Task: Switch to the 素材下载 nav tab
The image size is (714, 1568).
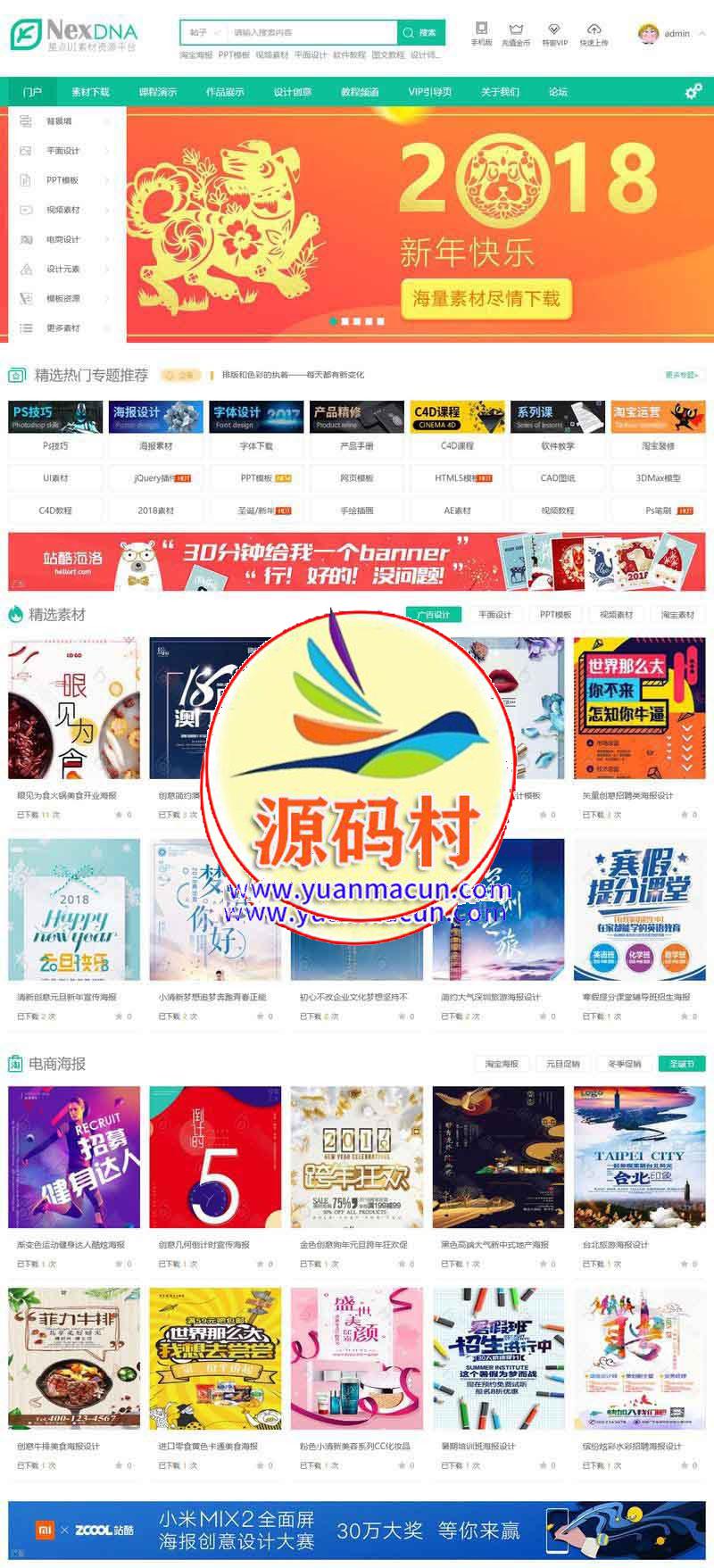Action: [x=90, y=92]
